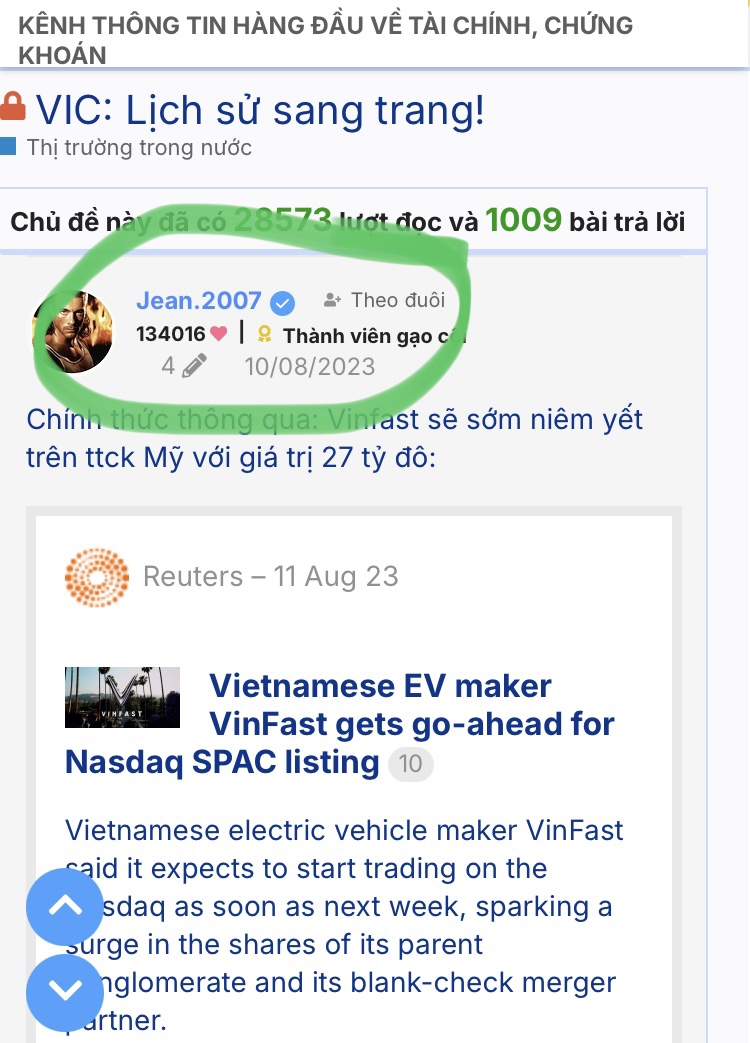Viewport: 750px width, 1043px height.
Task: Follow Jean.2007 via Theo đuôi
Action: click(x=385, y=300)
